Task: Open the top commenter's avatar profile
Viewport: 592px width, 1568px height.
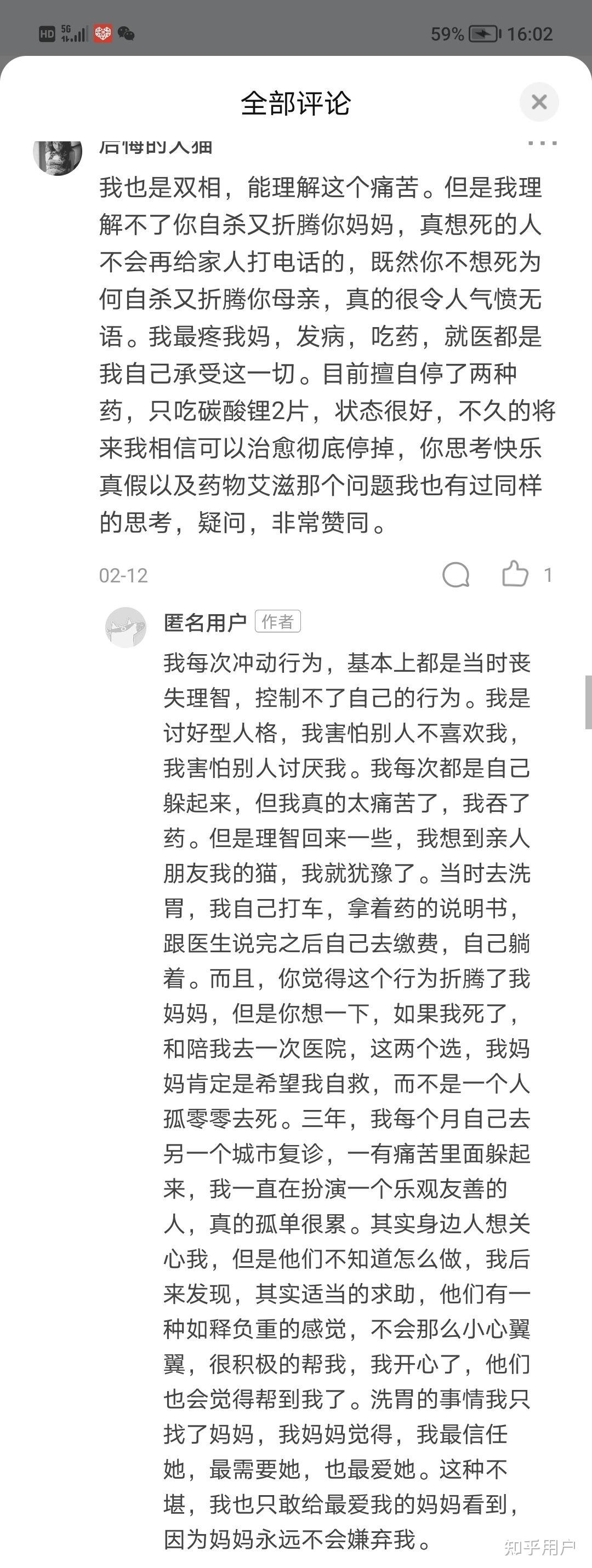Action: [x=58, y=155]
